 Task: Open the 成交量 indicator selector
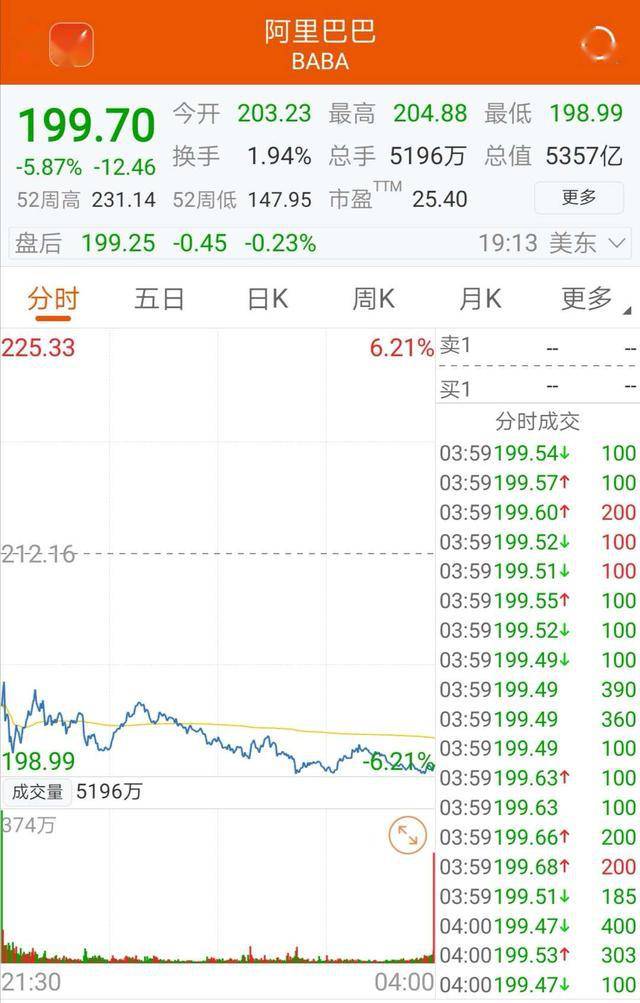37,792
